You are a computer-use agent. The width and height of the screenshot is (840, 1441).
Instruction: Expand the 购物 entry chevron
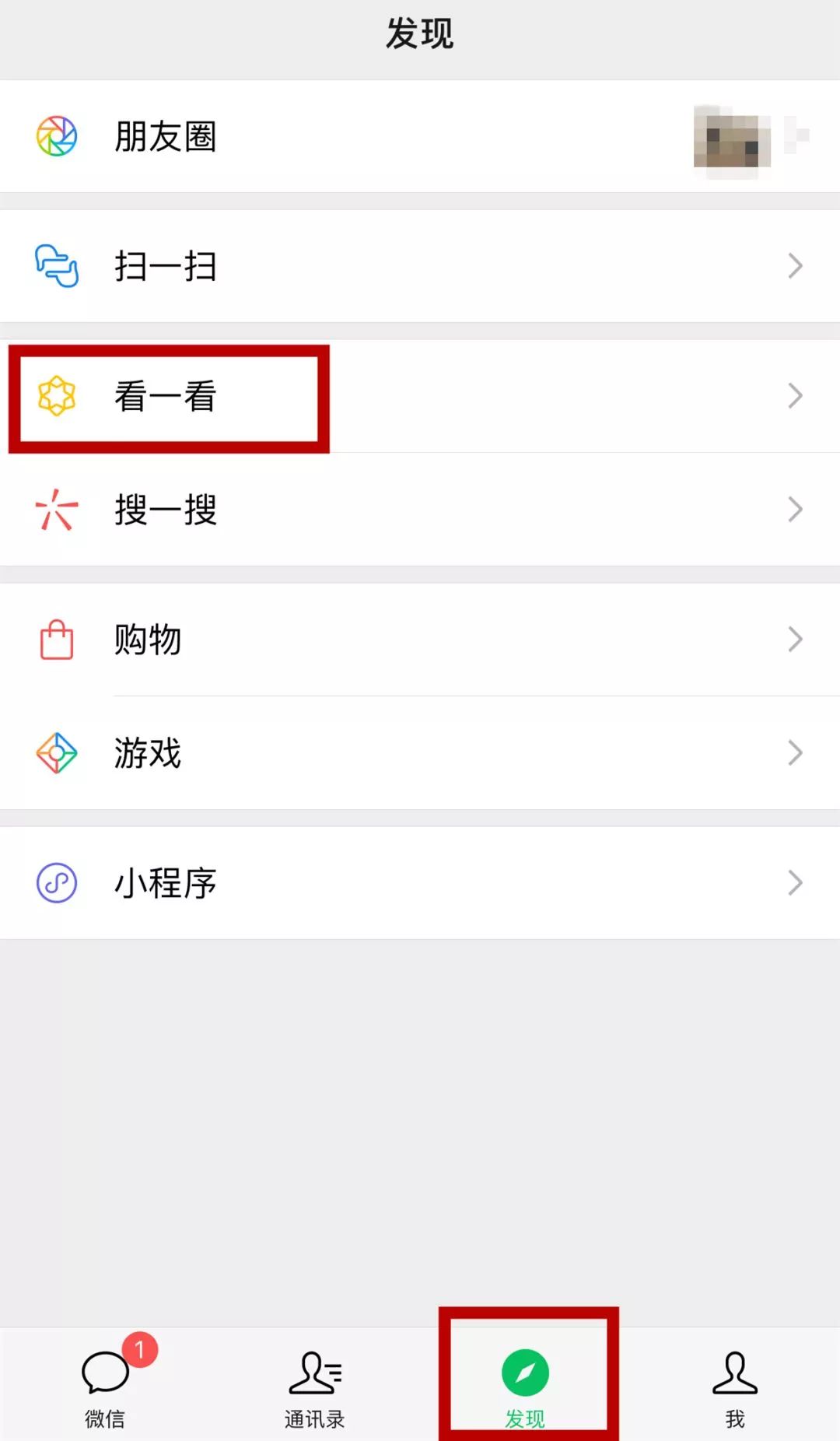795,640
